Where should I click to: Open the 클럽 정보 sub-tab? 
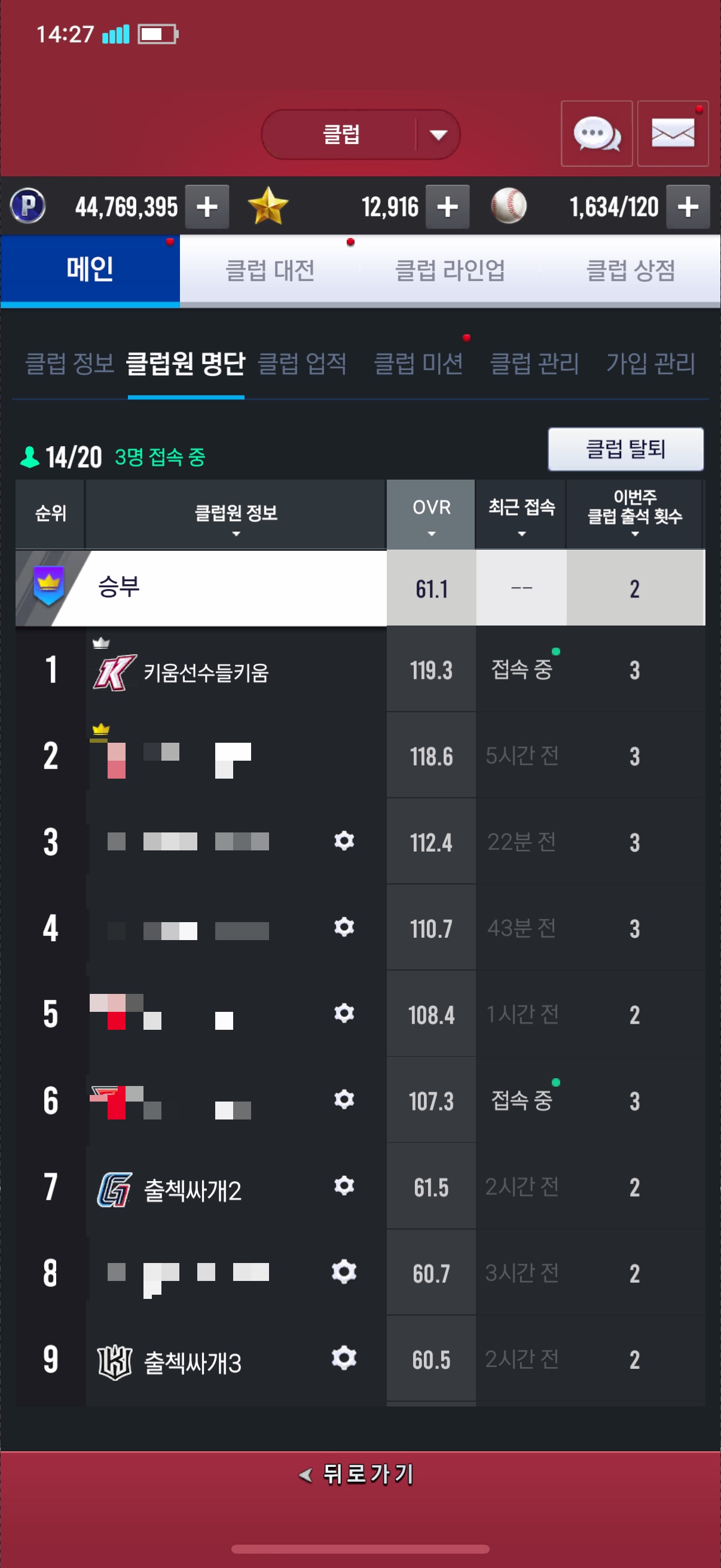click(69, 364)
